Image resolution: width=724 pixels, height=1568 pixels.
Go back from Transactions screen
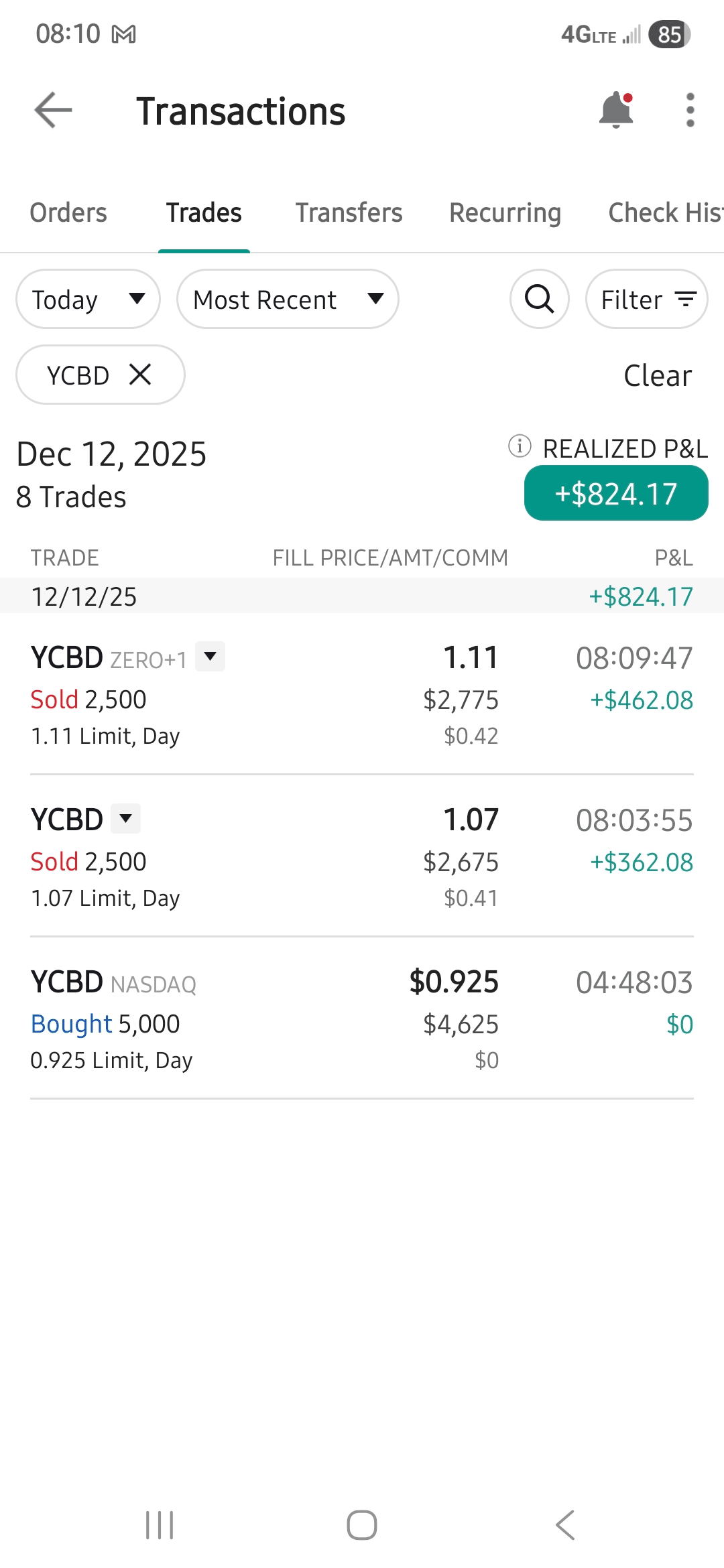tap(54, 111)
